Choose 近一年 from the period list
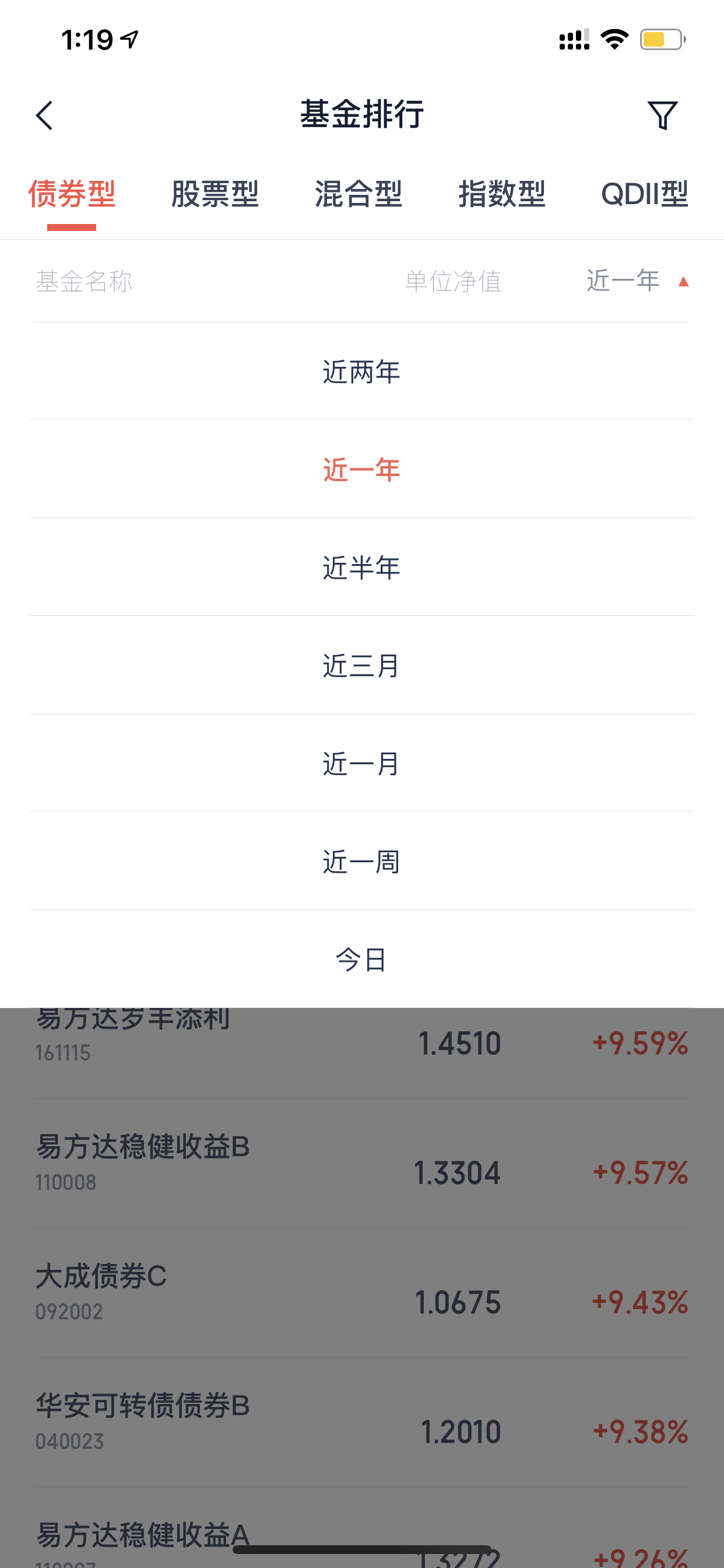This screenshot has width=724, height=1568. (362, 470)
